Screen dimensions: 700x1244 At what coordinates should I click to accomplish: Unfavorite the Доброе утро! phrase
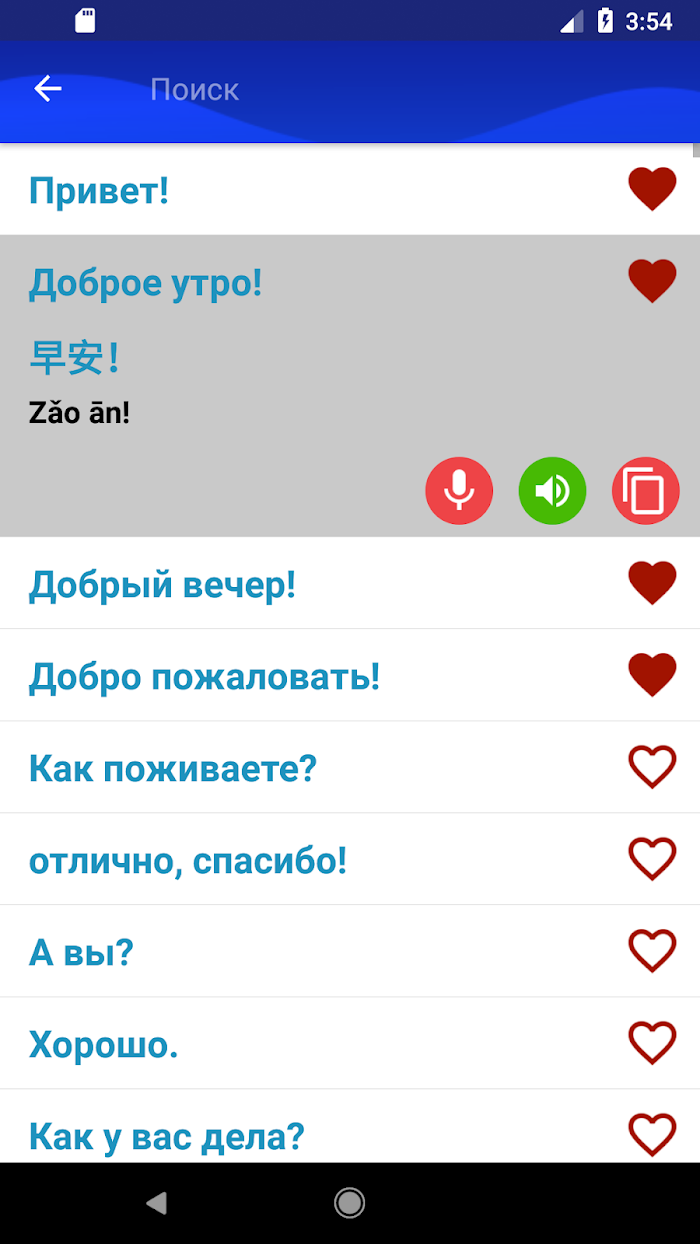click(652, 281)
